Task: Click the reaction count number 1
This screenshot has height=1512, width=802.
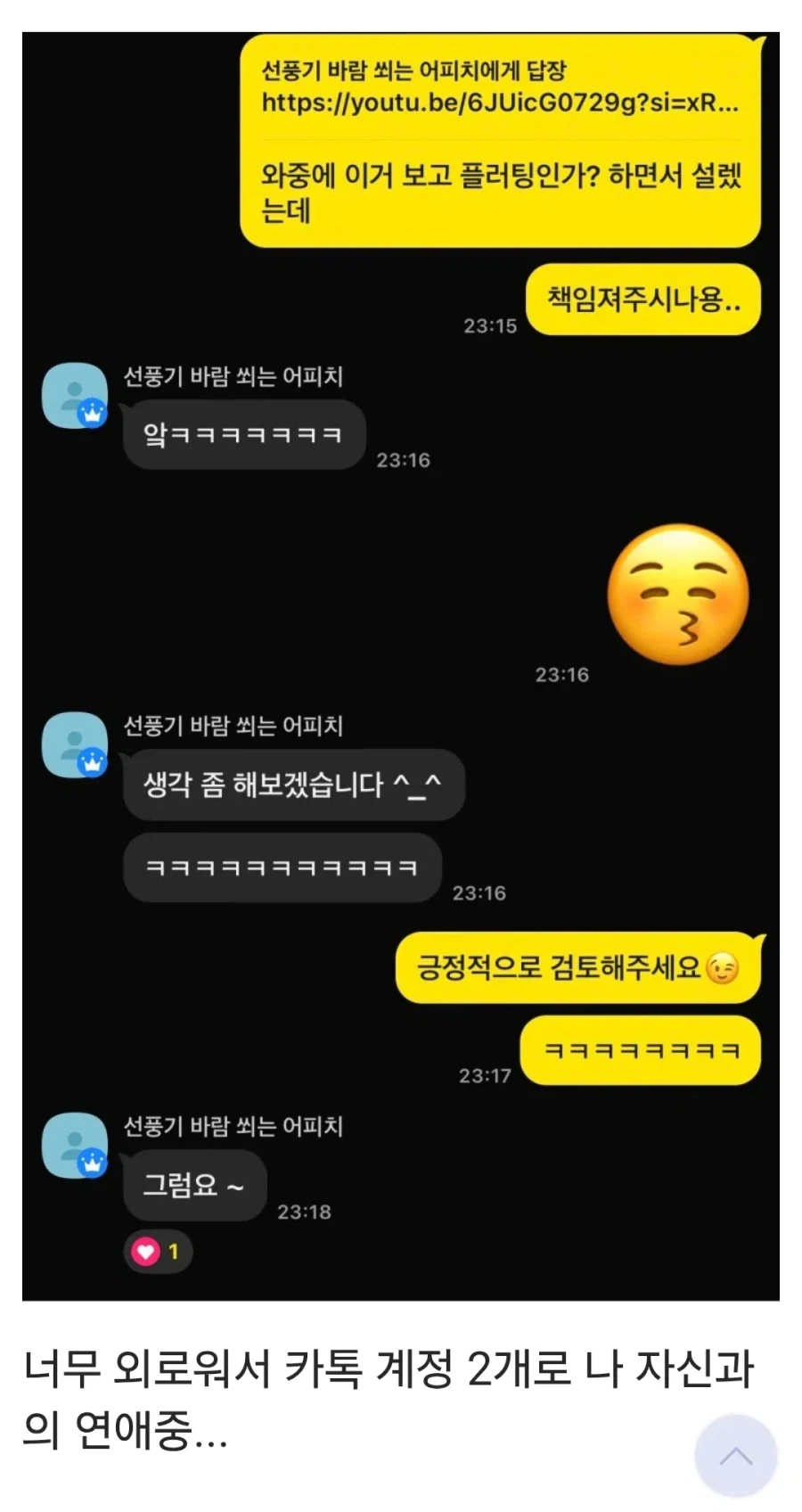Action: 172,1252
